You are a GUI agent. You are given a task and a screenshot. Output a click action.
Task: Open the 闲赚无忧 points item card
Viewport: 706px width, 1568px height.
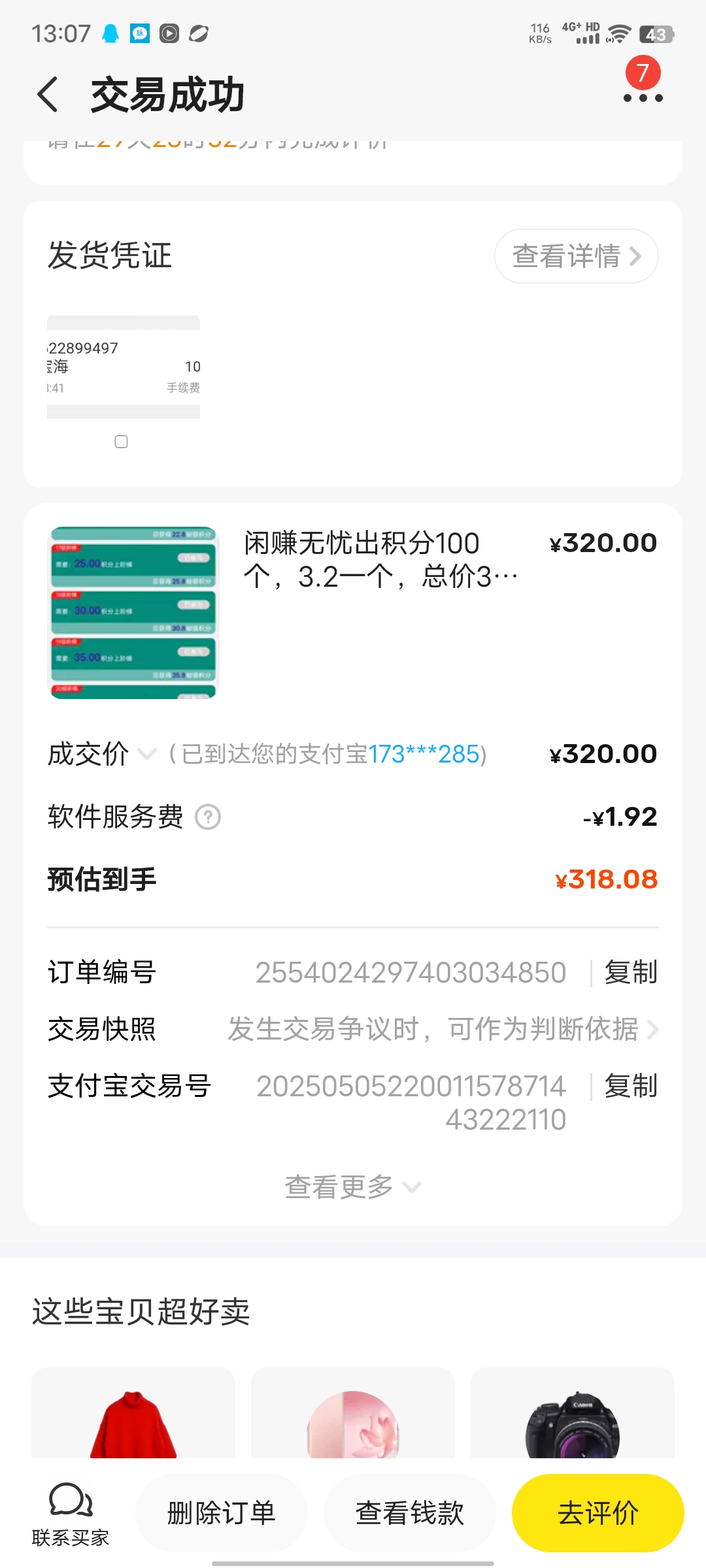point(353,612)
